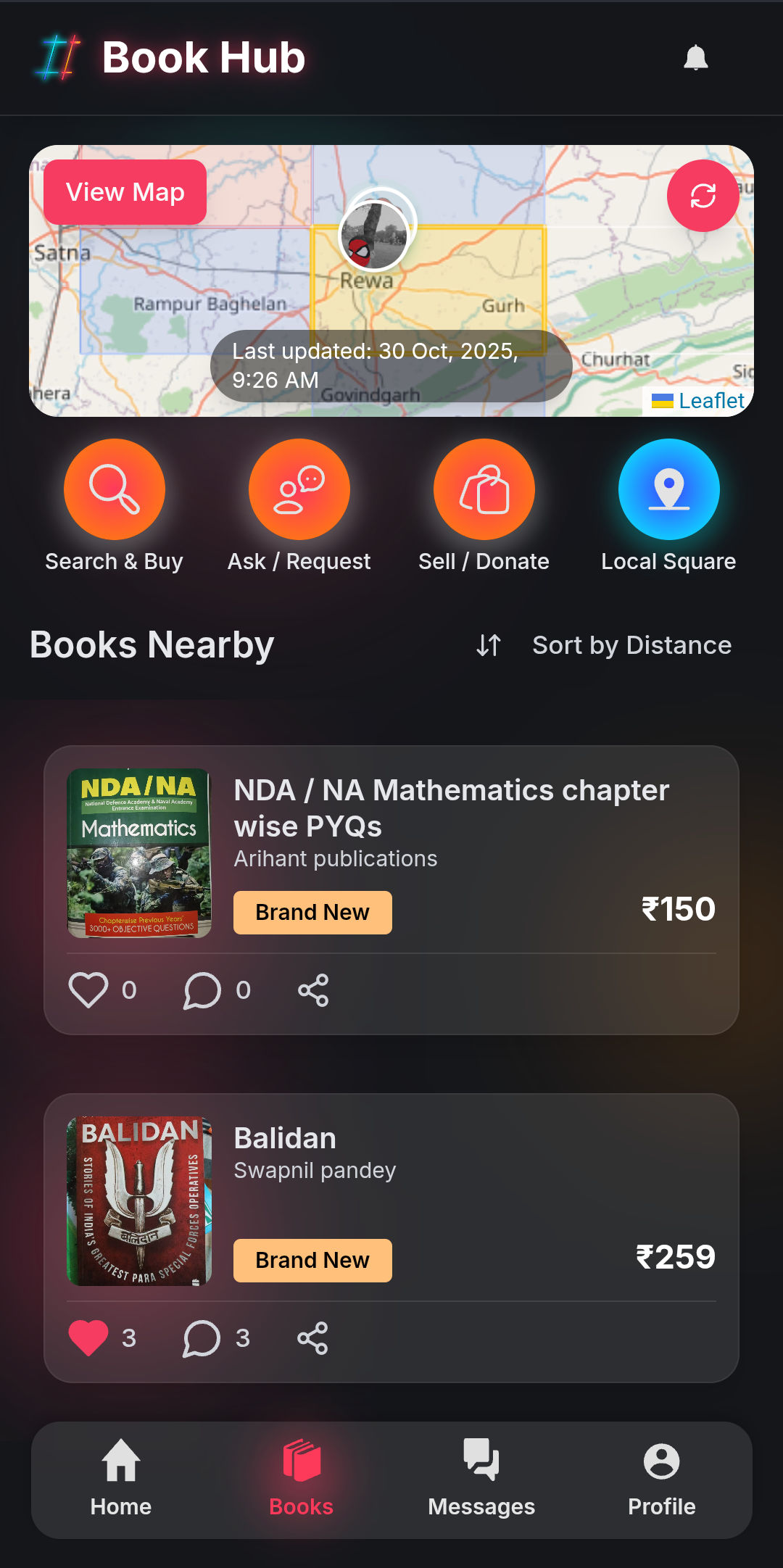Open Local Square

(x=668, y=489)
